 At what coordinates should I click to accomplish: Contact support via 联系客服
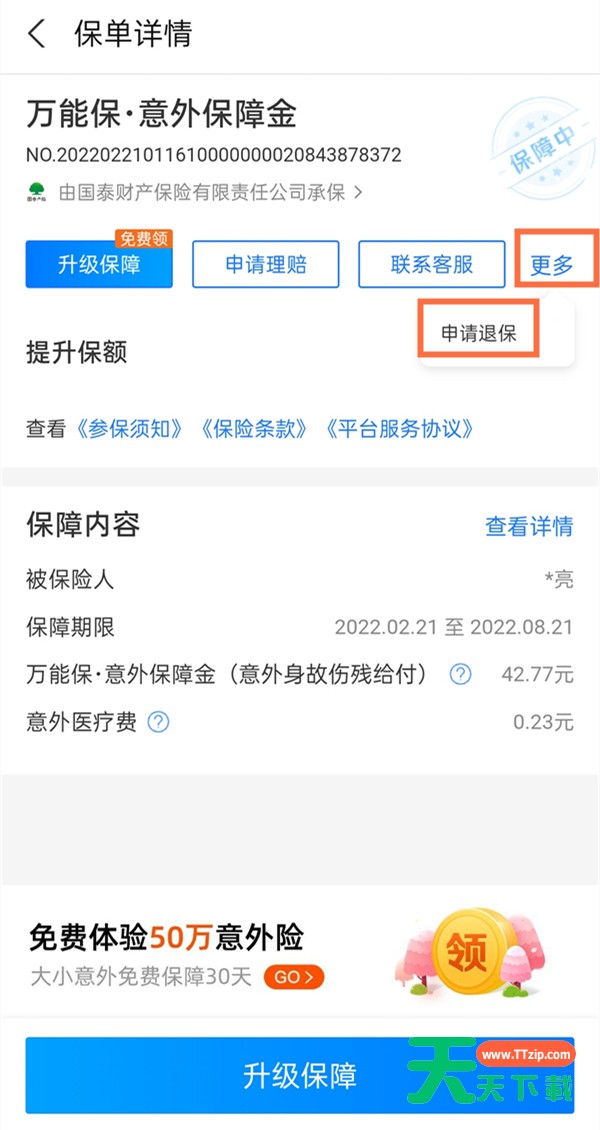point(431,265)
